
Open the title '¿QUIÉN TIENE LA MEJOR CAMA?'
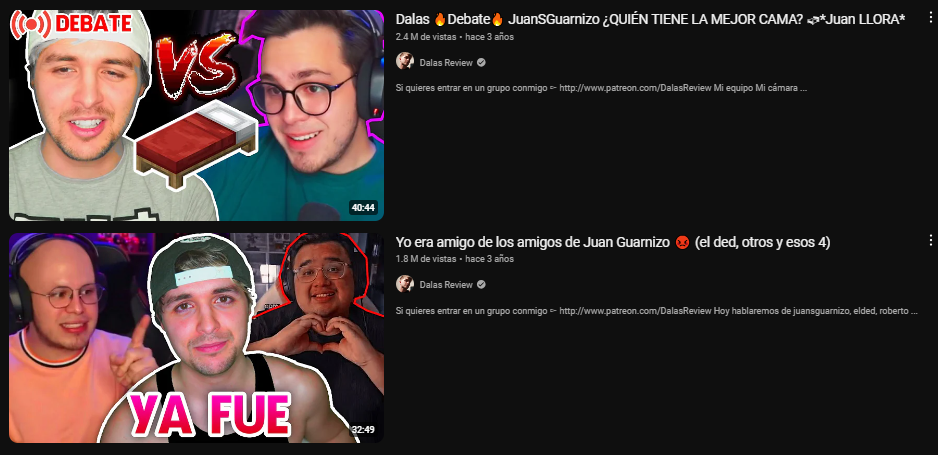pos(649,19)
